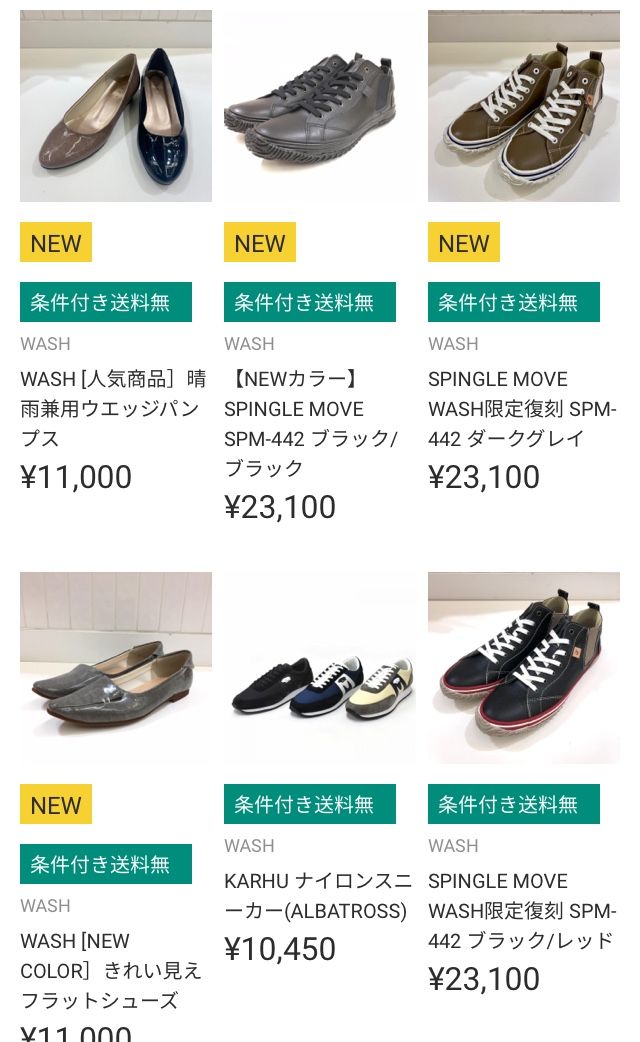Open the WASH wedge pumps product

point(115,107)
